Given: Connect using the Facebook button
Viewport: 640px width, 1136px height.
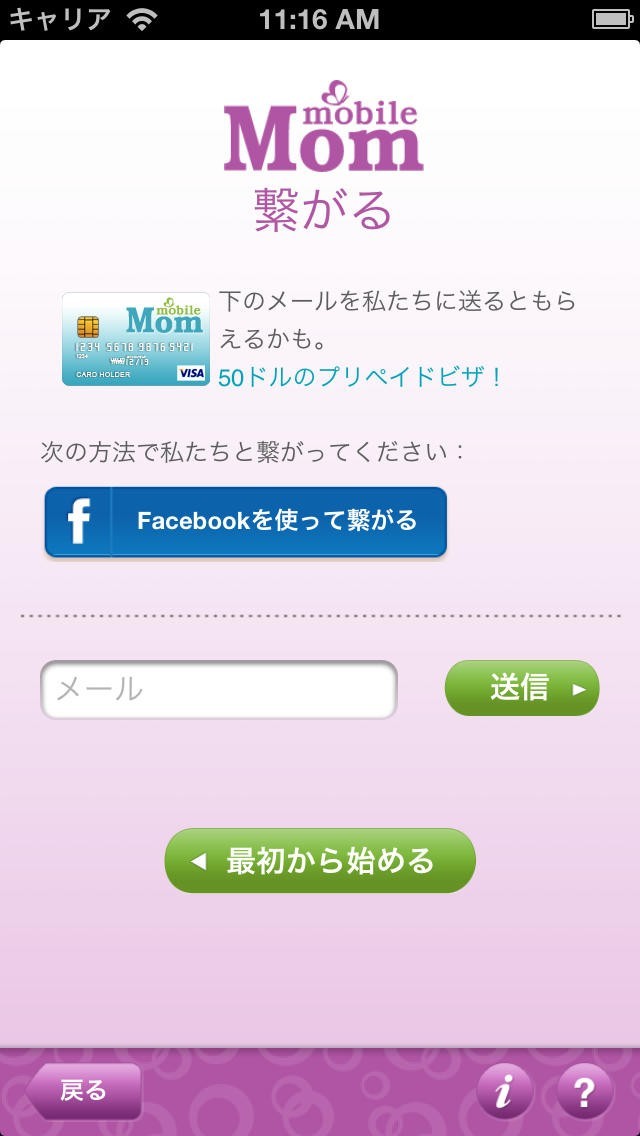Looking at the screenshot, I should [245, 521].
